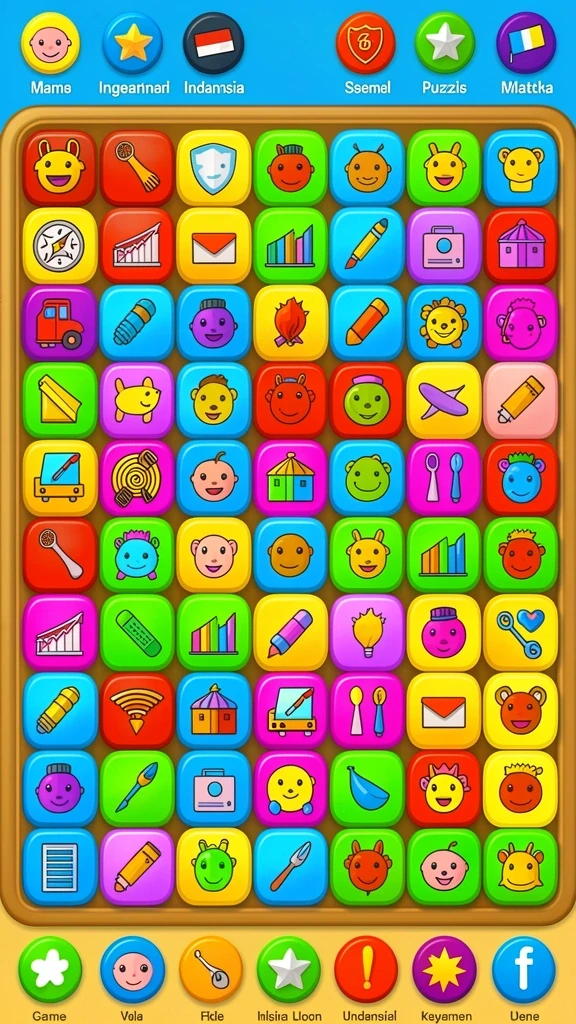Open the Vola tab

[133, 970]
